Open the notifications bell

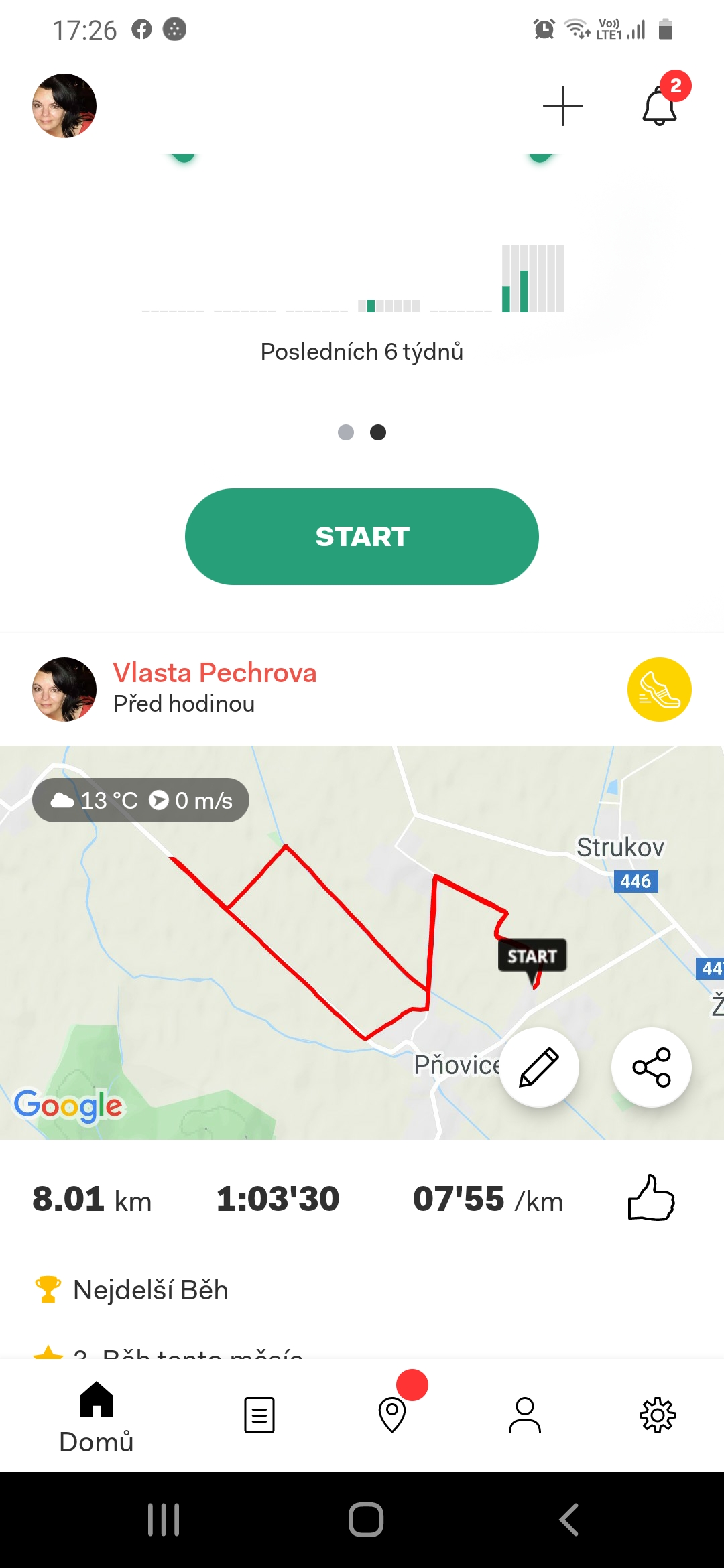click(660, 106)
